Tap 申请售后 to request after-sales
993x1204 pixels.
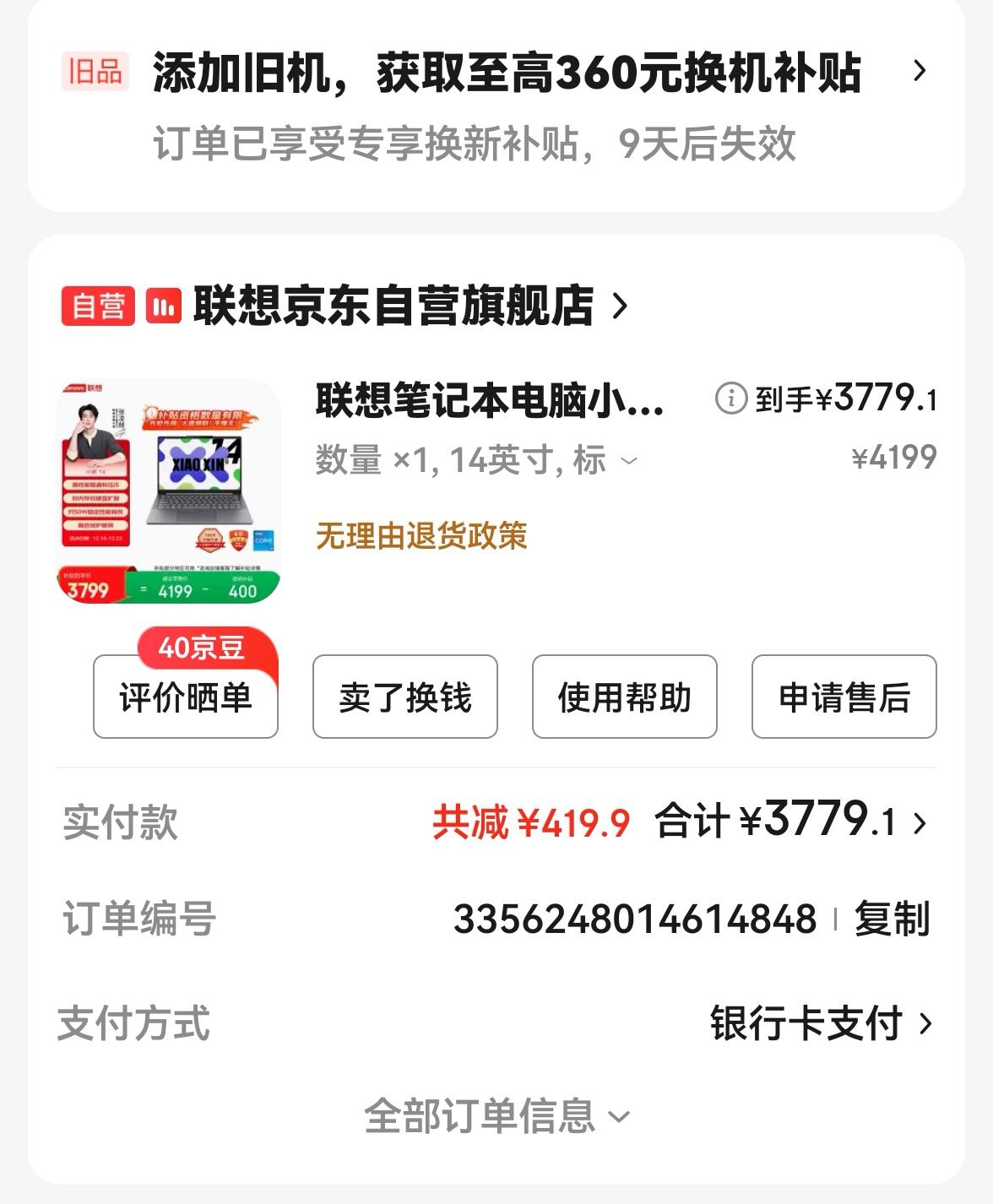click(844, 697)
